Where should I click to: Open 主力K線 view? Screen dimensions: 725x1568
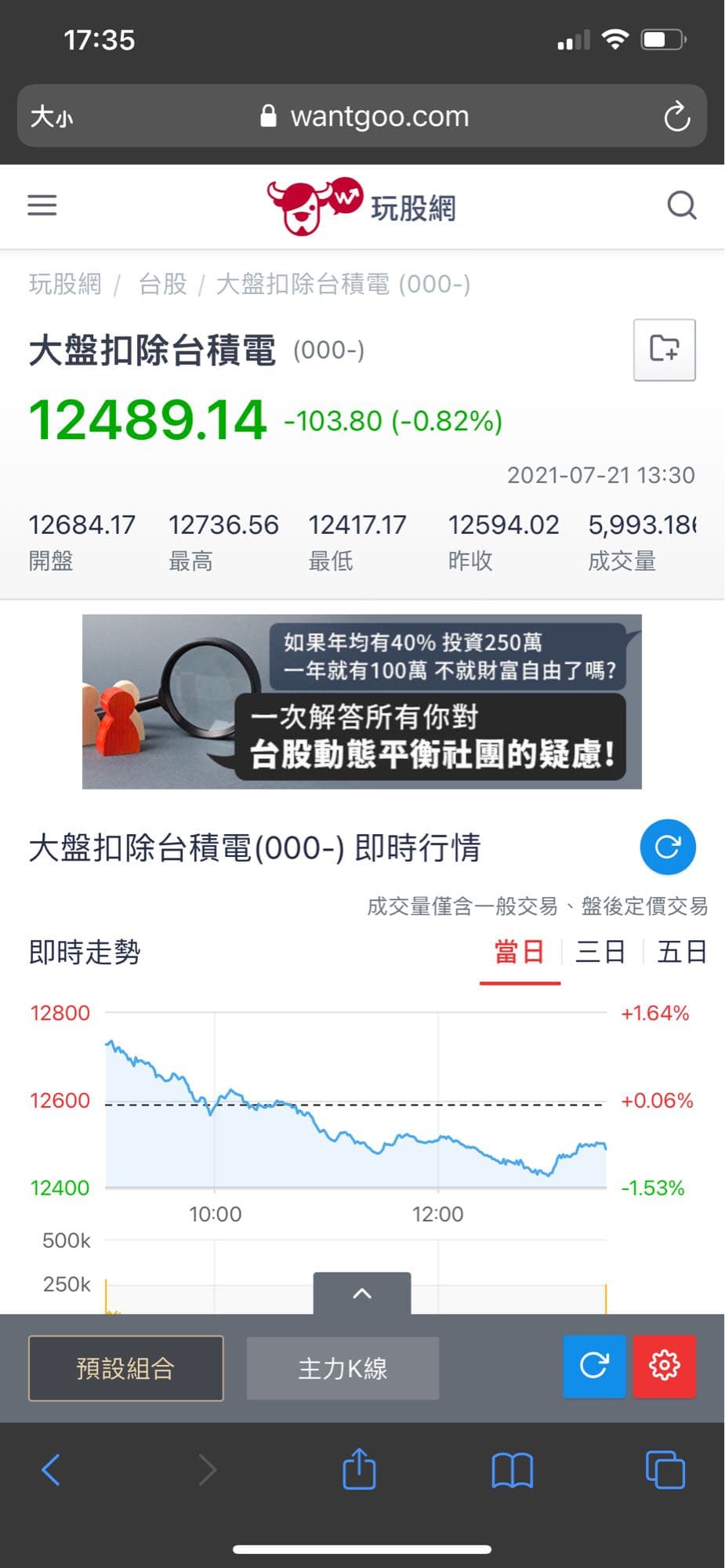coord(343,1368)
